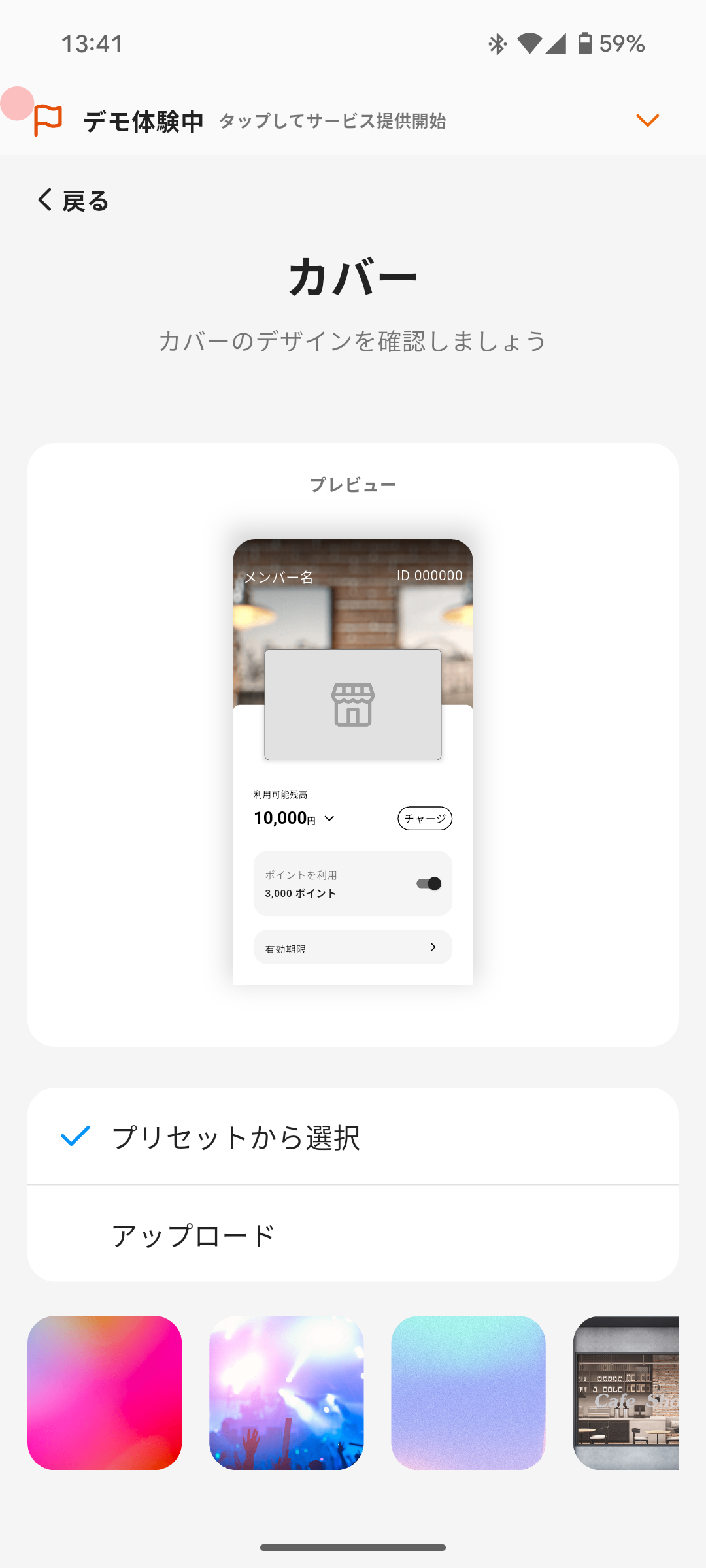Pick the blue-purple gradient cover preset
The width and height of the screenshot is (706, 1568).
[x=468, y=1393]
